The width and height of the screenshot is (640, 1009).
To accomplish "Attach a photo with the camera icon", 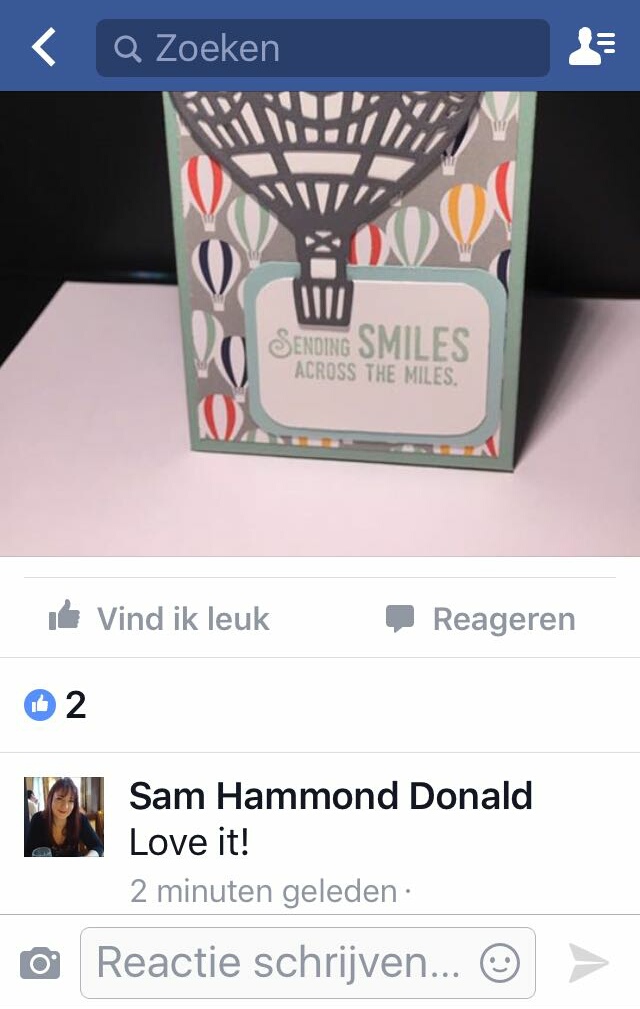I will (x=40, y=963).
